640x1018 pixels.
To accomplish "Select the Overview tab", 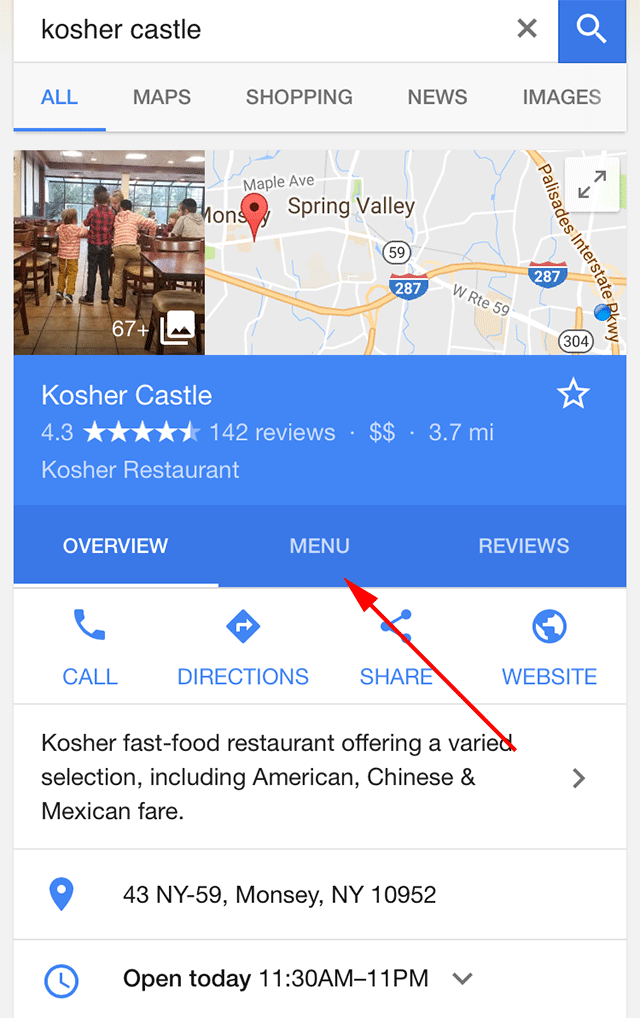I will (x=115, y=546).
